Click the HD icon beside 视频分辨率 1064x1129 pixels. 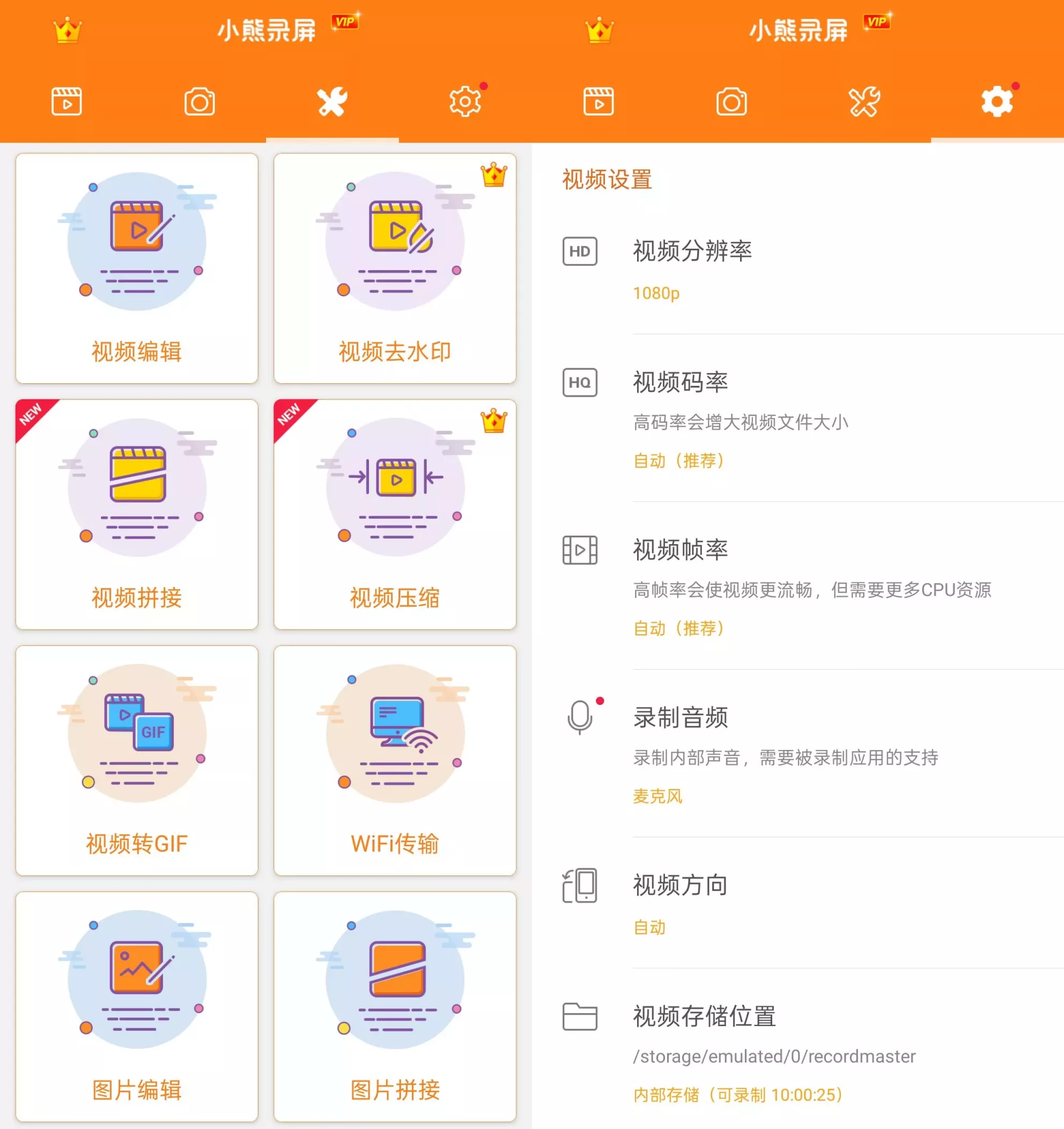tap(580, 250)
